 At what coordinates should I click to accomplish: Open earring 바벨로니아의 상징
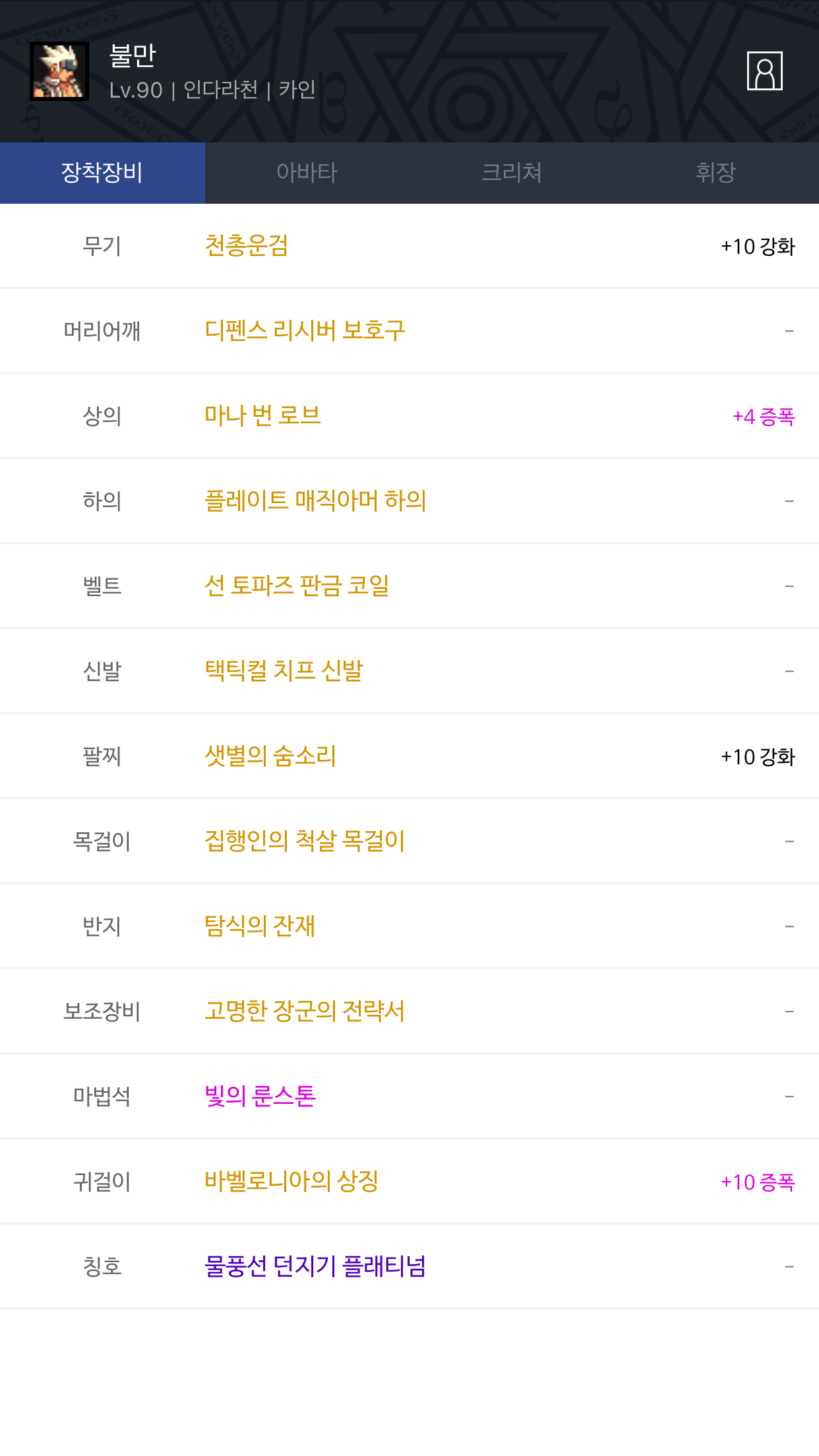pos(291,1181)
